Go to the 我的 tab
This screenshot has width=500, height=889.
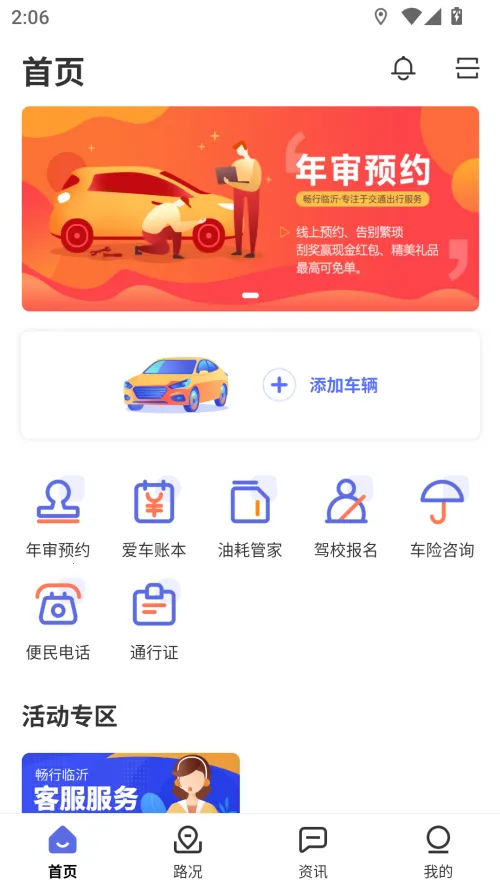tap(438, 852)
